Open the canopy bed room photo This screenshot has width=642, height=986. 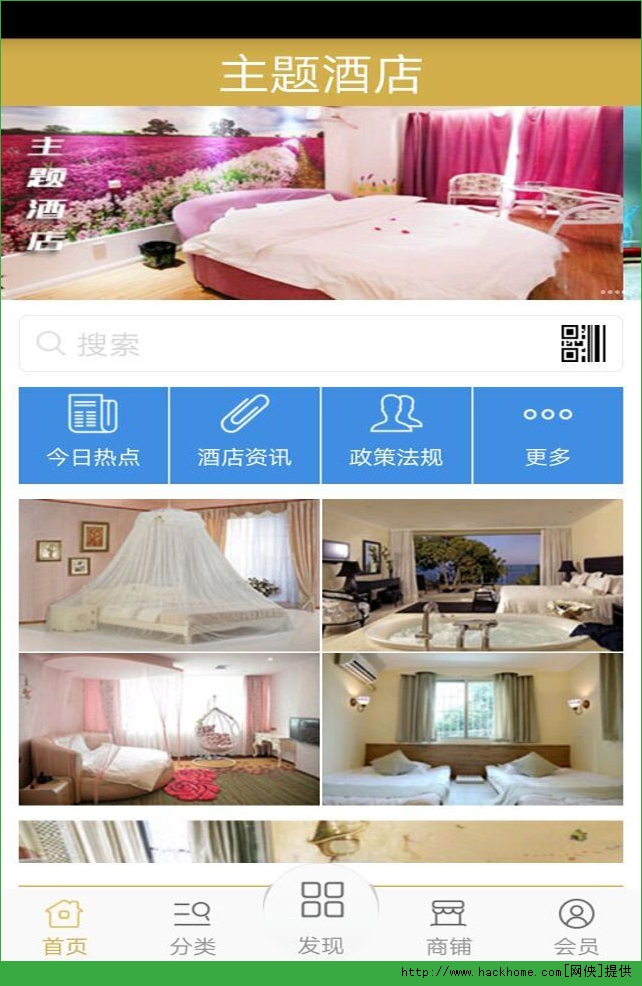[x=169, y=575]
